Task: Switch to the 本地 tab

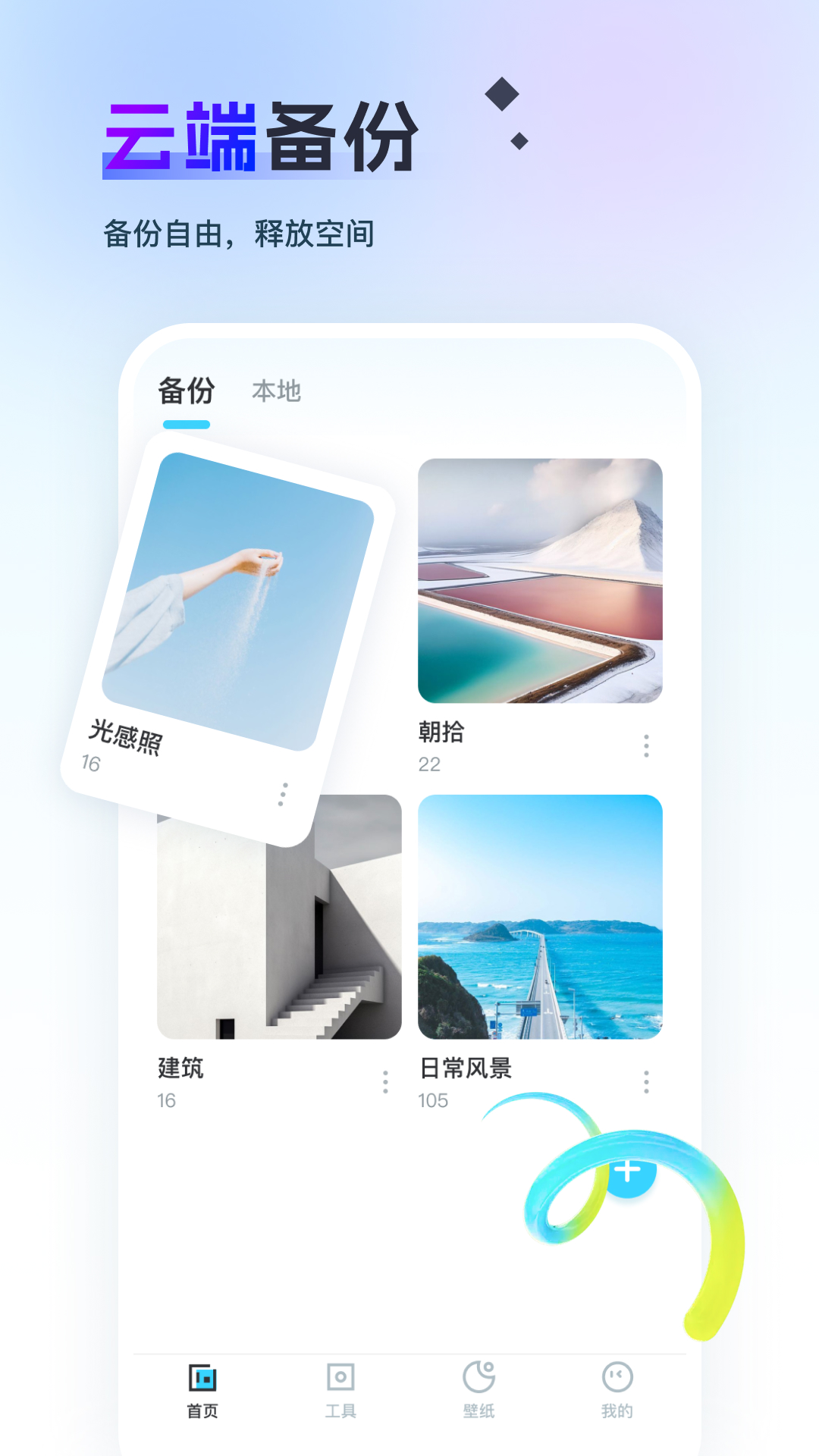Action: (x=278, y=391)
